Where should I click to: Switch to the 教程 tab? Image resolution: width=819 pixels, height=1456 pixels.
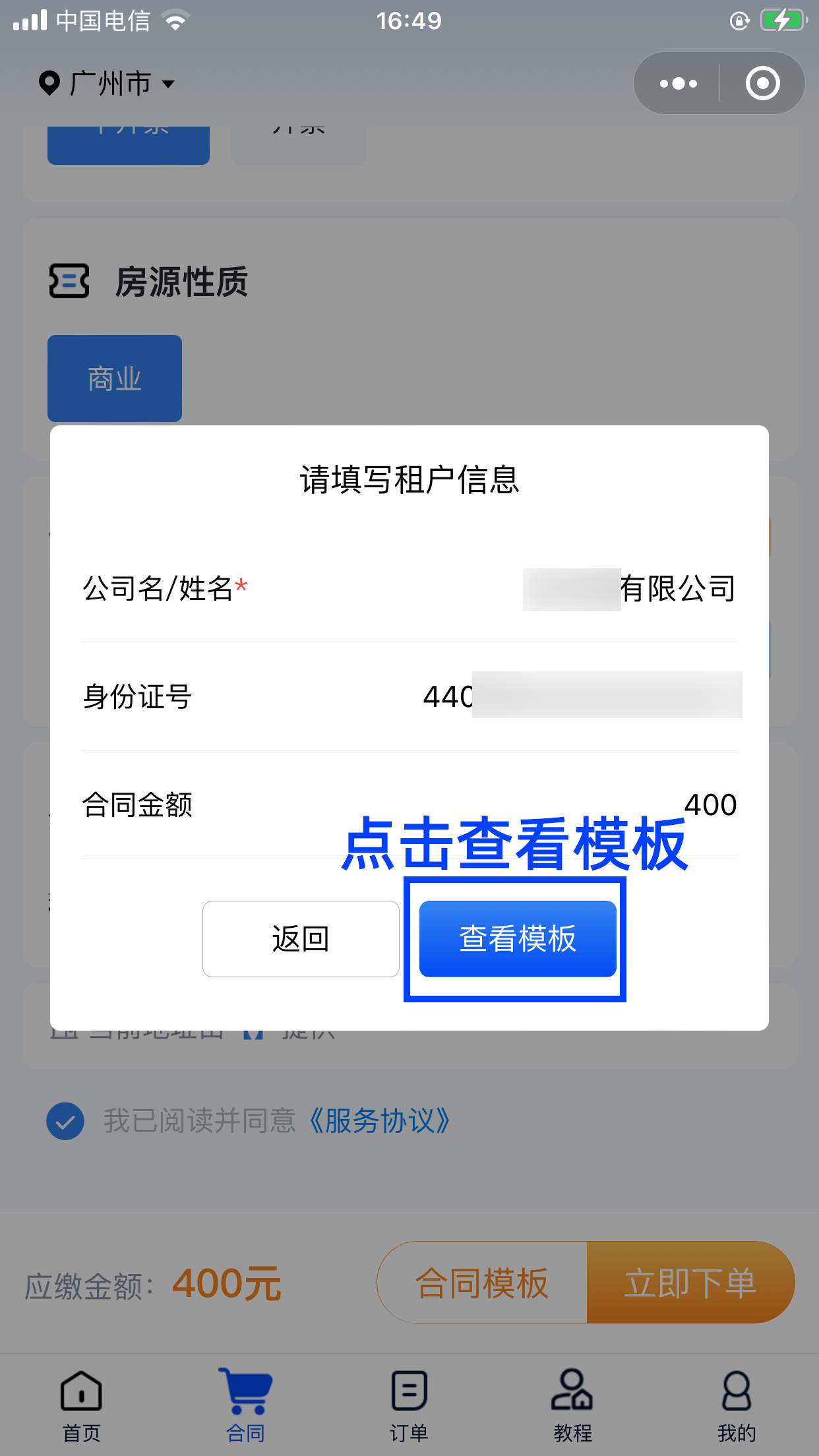(572, 1405)
